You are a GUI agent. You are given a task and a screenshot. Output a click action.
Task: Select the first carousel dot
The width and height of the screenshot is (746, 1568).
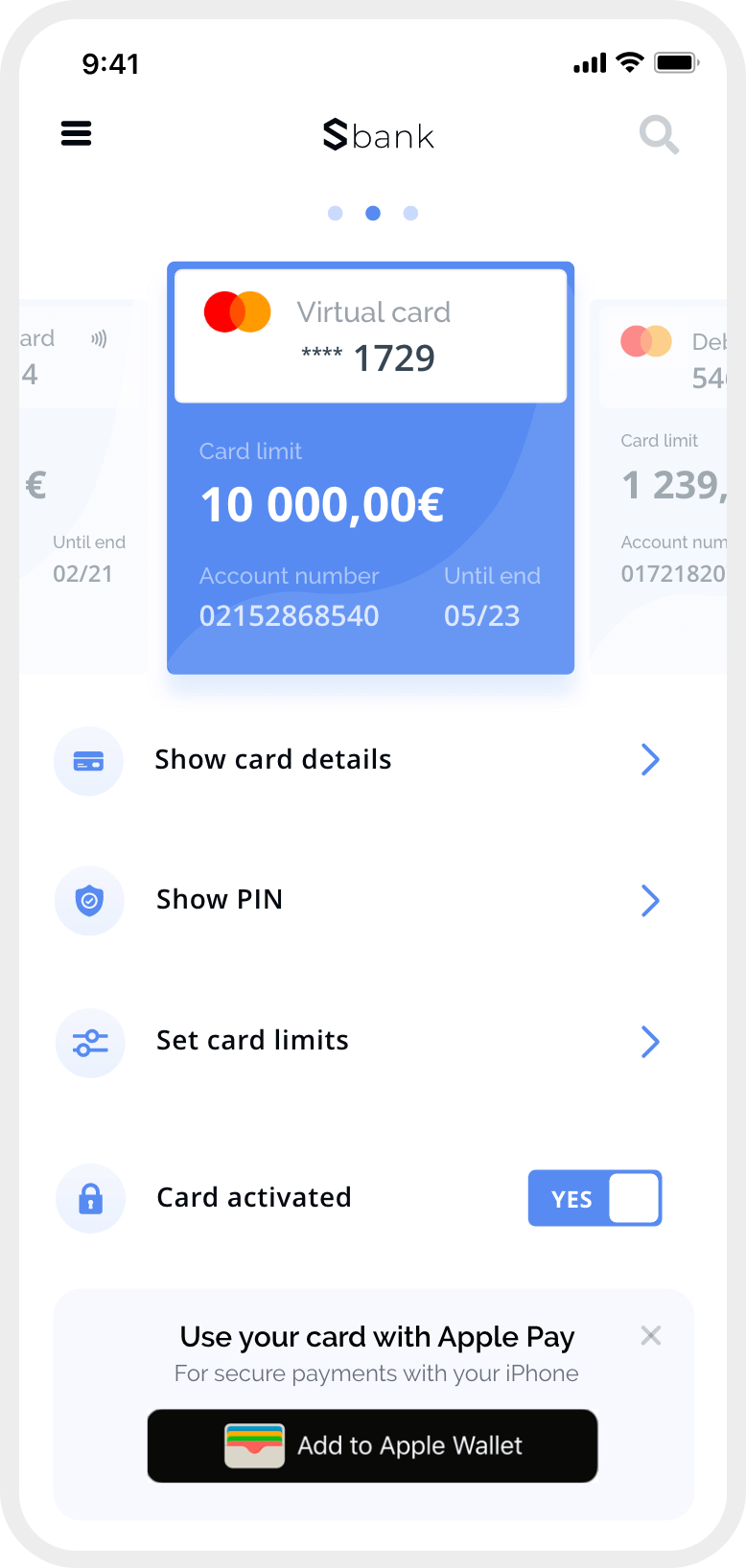(x=335, y=213)
